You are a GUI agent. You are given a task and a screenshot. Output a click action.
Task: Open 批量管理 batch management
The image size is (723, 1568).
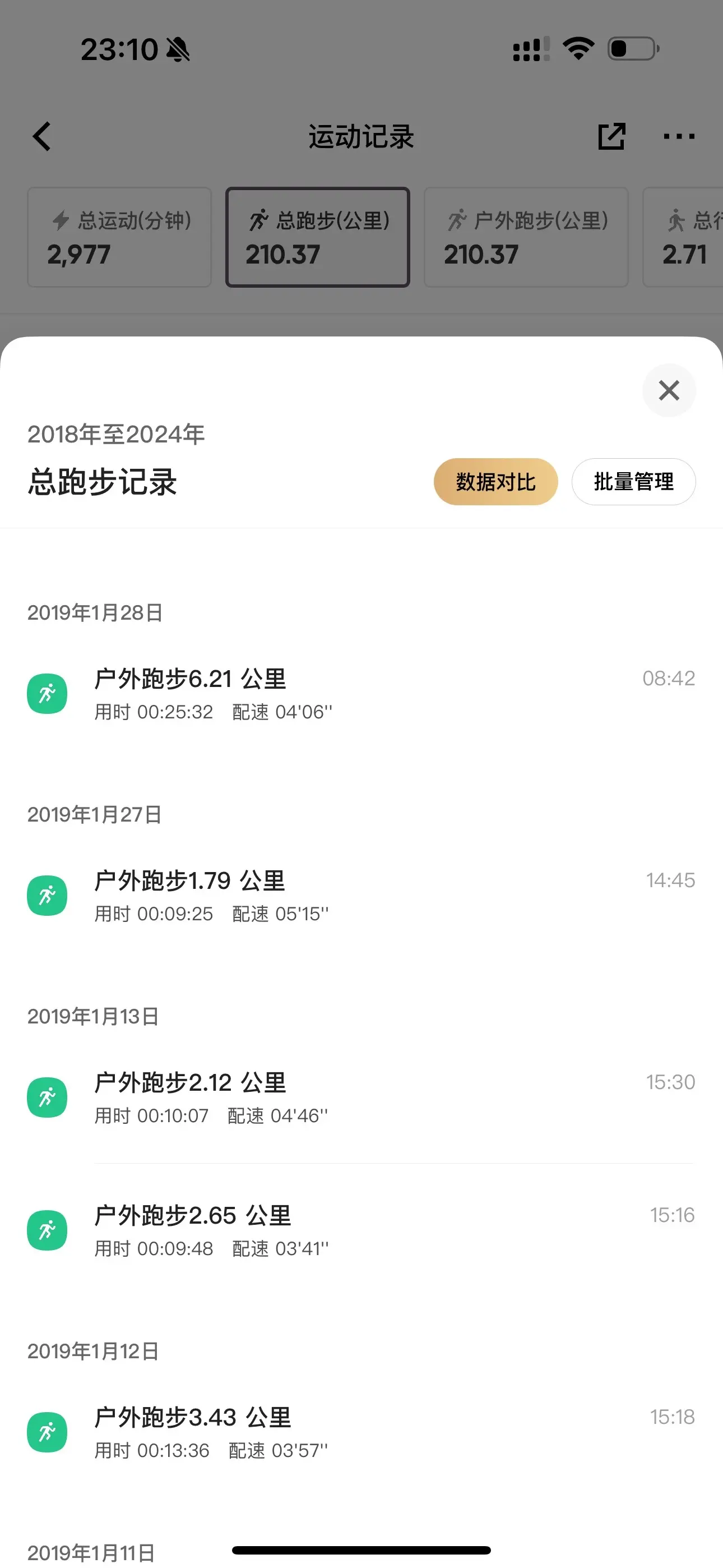[x=633, y=482]
